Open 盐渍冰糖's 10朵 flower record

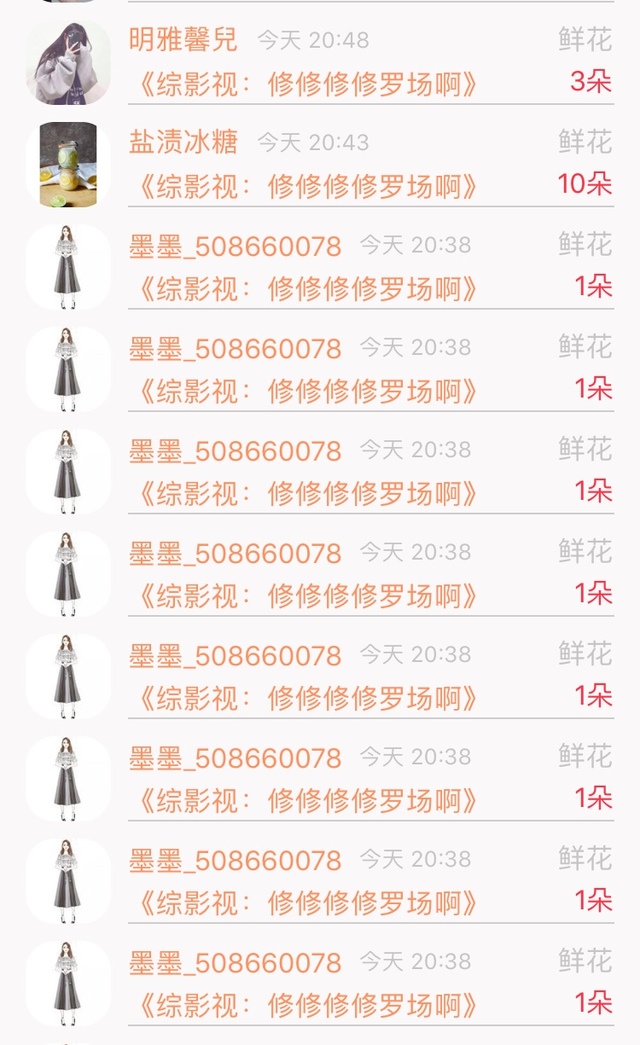[x=320, y=164]
